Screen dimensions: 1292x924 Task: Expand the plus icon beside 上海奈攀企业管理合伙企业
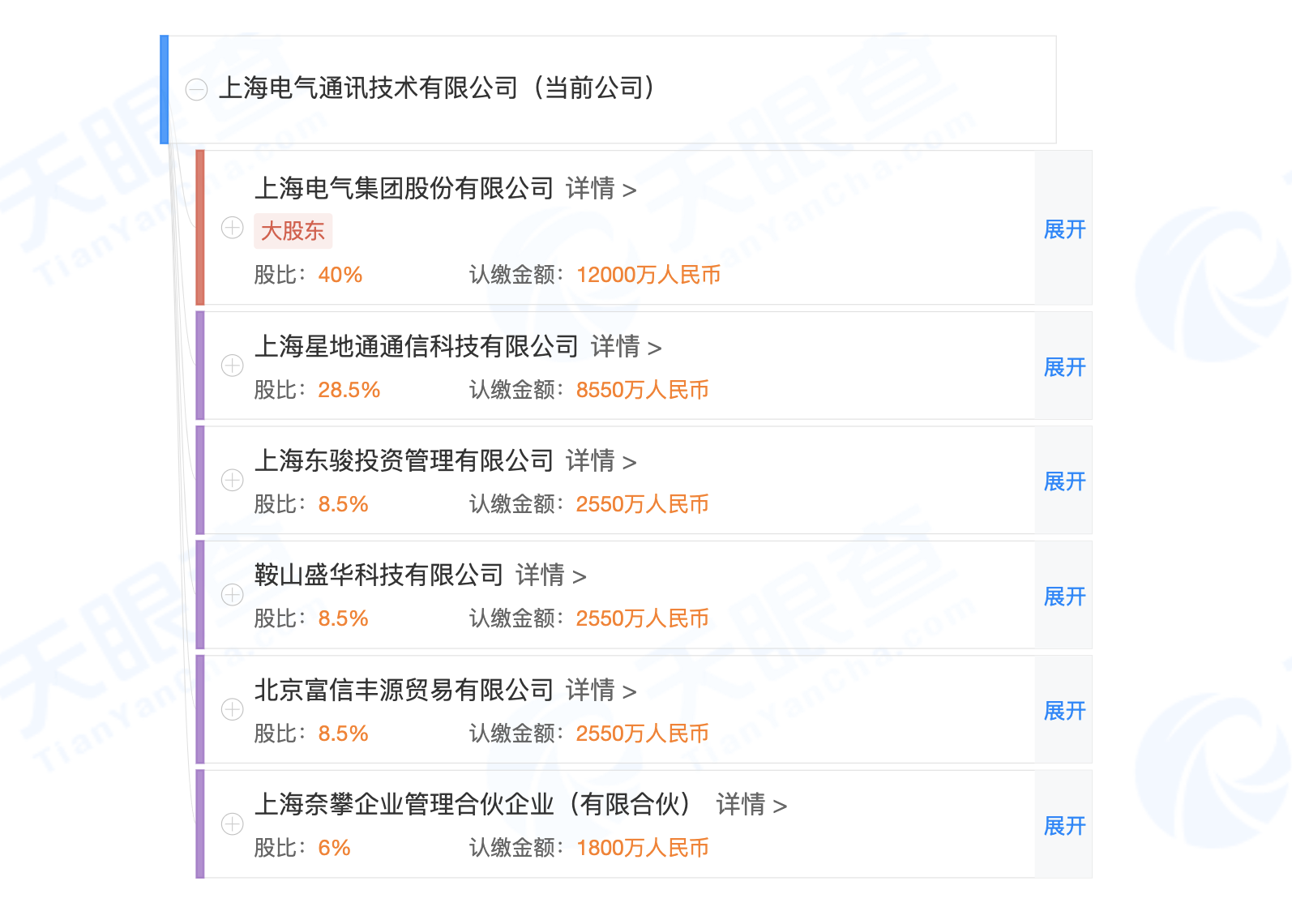(233, 824)
